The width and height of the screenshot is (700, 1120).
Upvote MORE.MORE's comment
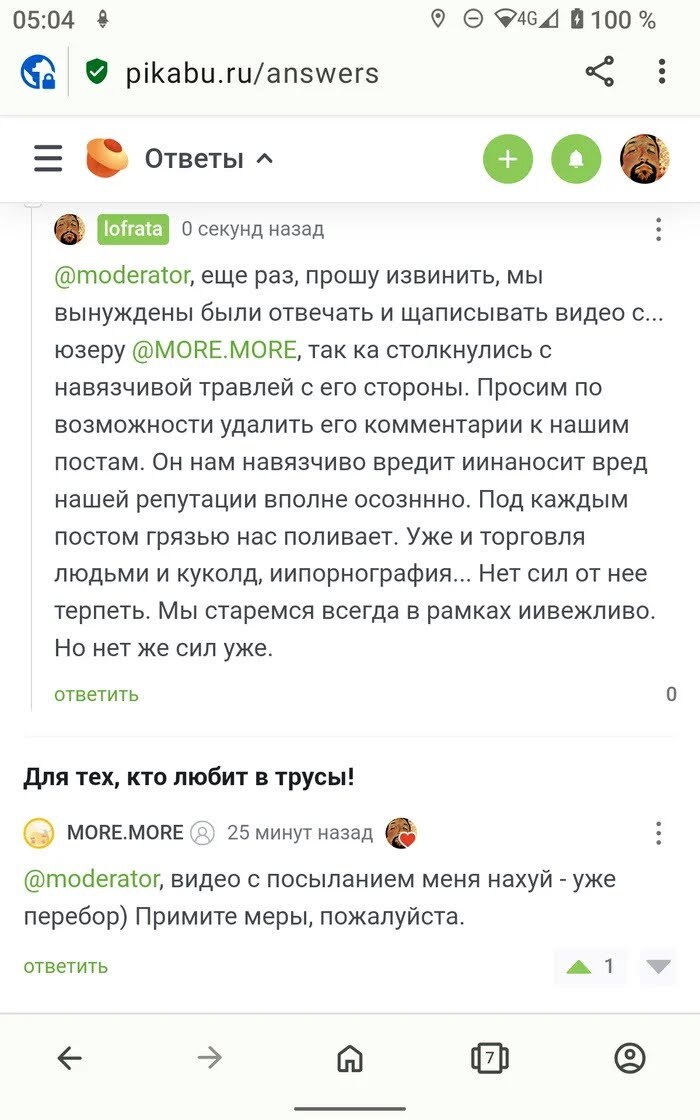(x=579, y=967)
